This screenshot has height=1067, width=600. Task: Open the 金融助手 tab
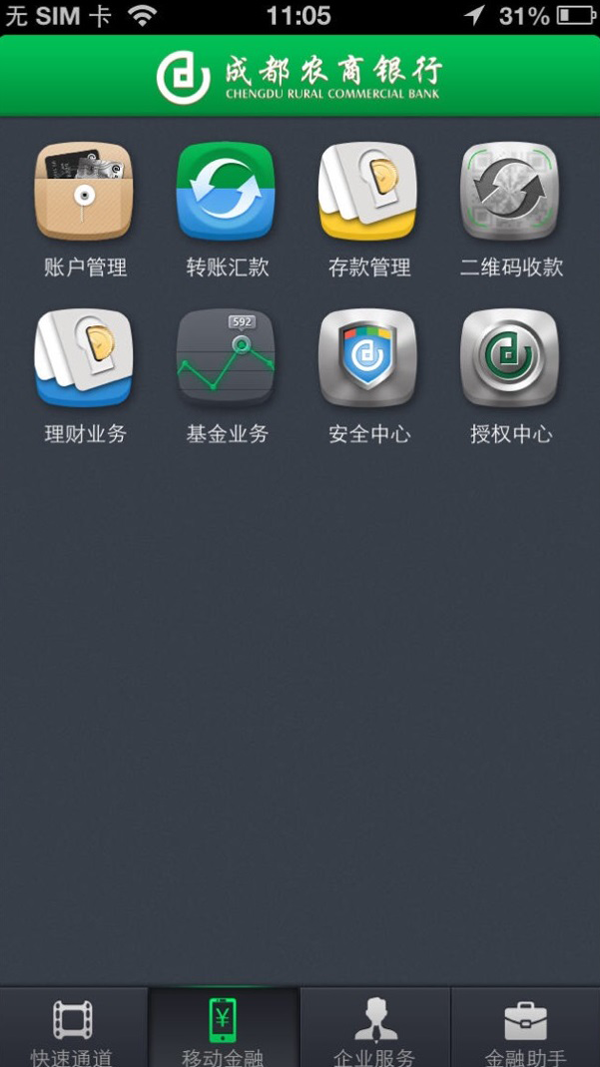(525, 1029)
